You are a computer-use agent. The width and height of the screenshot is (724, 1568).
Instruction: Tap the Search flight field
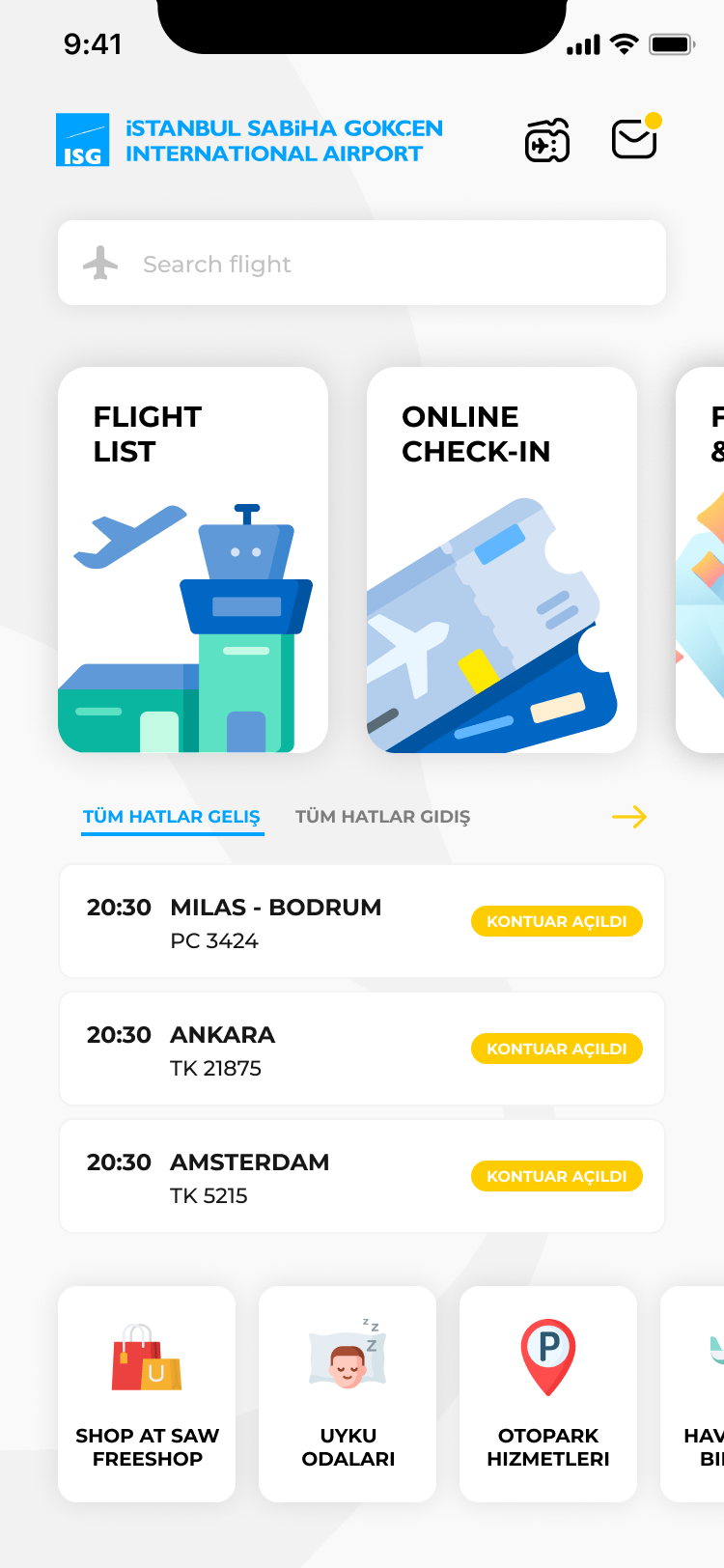362,263
